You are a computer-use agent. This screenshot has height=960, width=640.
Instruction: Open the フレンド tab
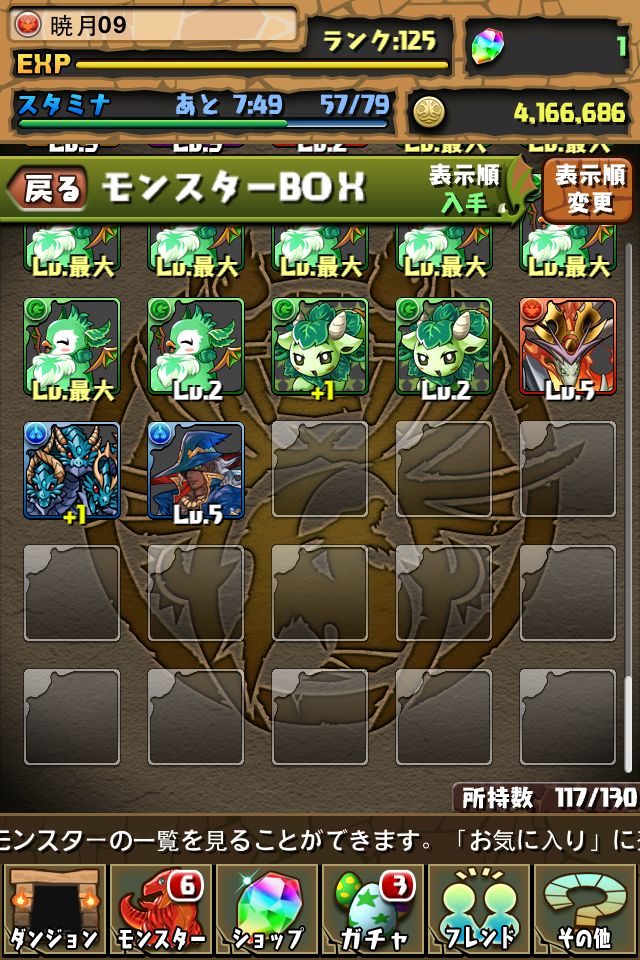point(479,910)
